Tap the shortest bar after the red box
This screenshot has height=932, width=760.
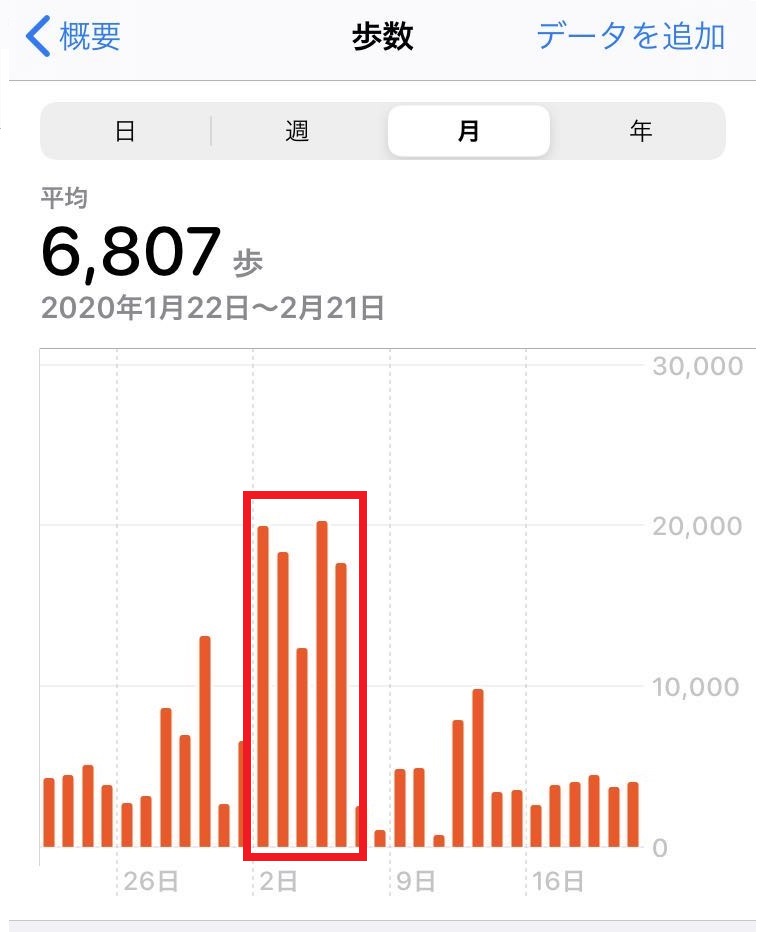tap(440, 843)
